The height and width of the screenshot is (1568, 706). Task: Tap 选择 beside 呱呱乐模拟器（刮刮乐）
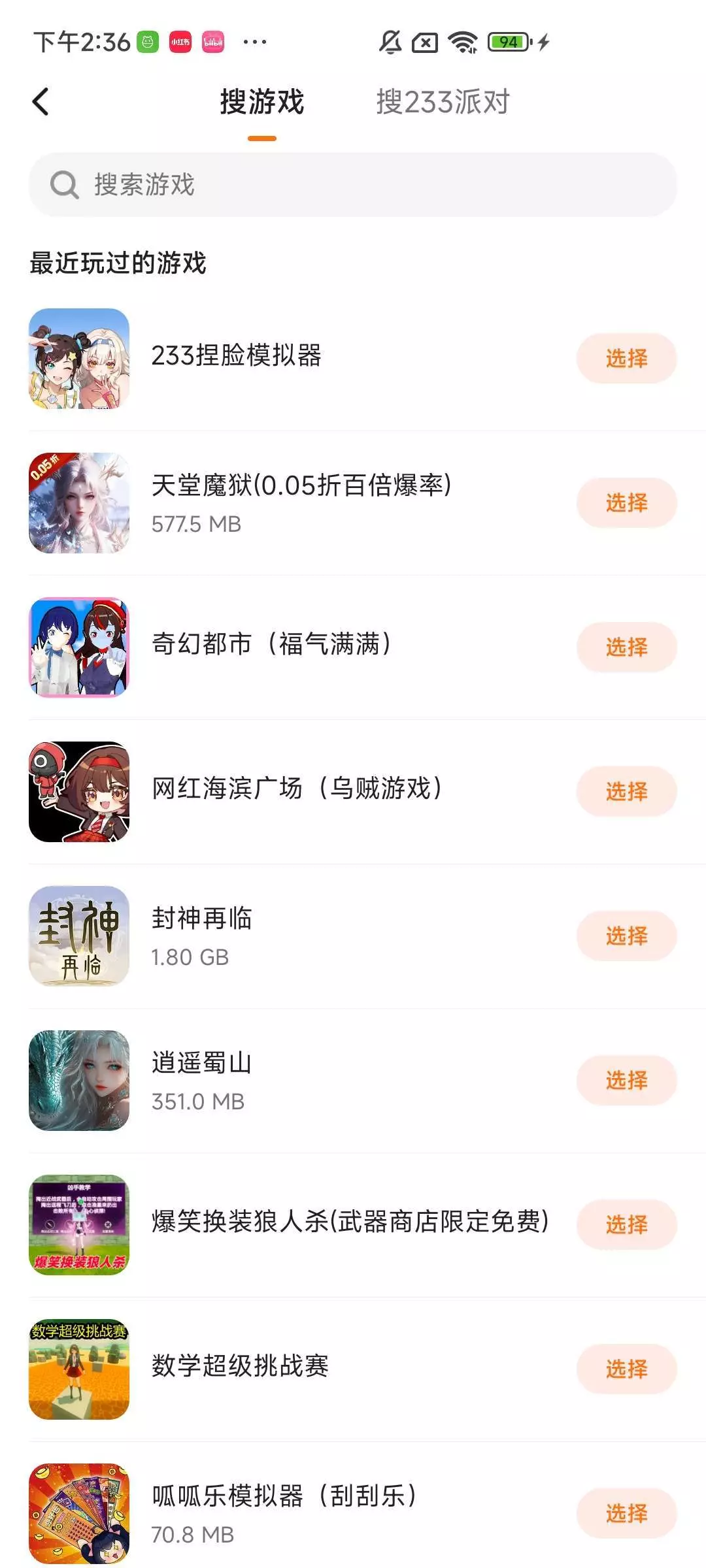click(626, 1513)
